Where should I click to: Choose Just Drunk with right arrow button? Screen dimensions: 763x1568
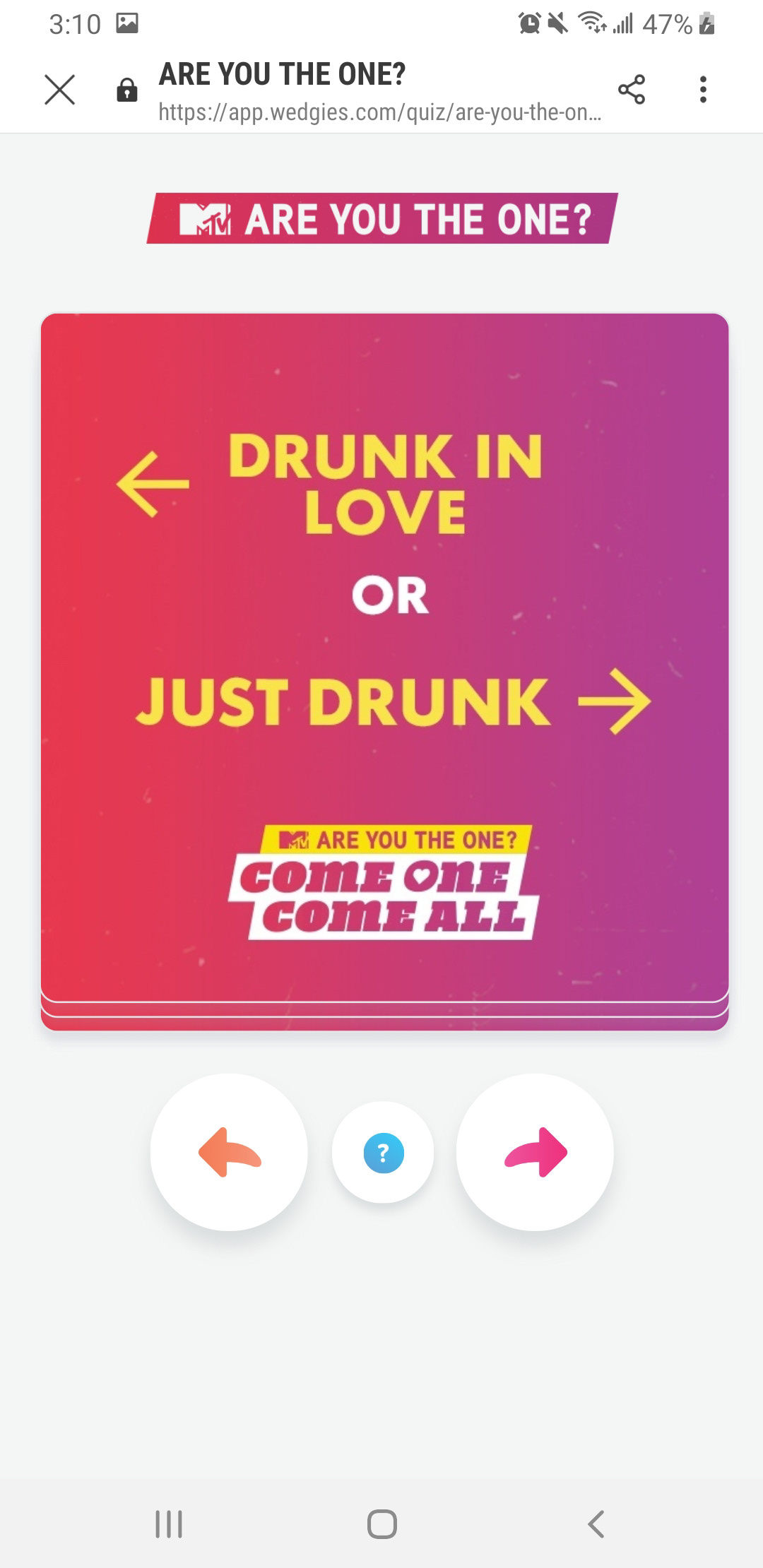point(536,1152)
